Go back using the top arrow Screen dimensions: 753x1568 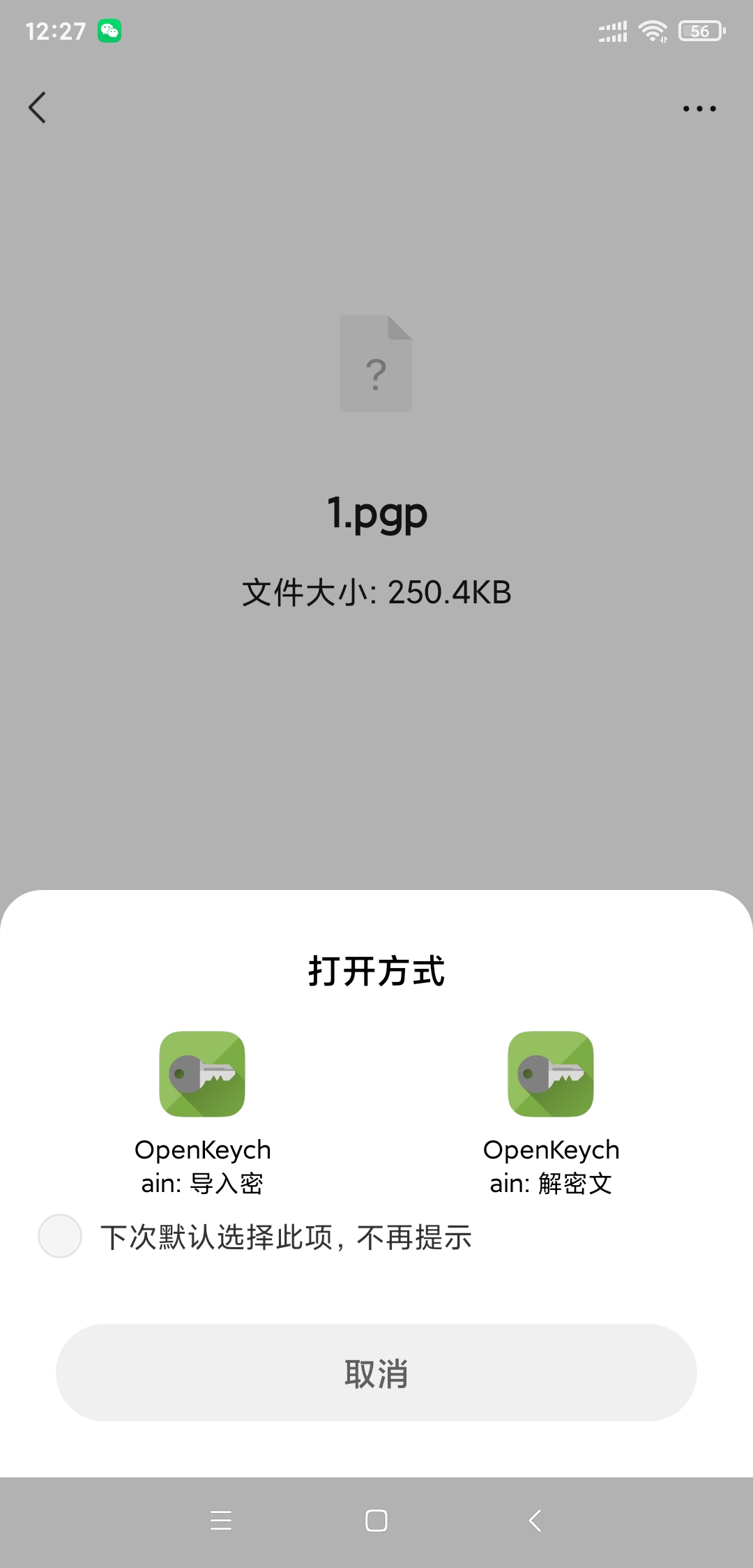click(38, 108)
